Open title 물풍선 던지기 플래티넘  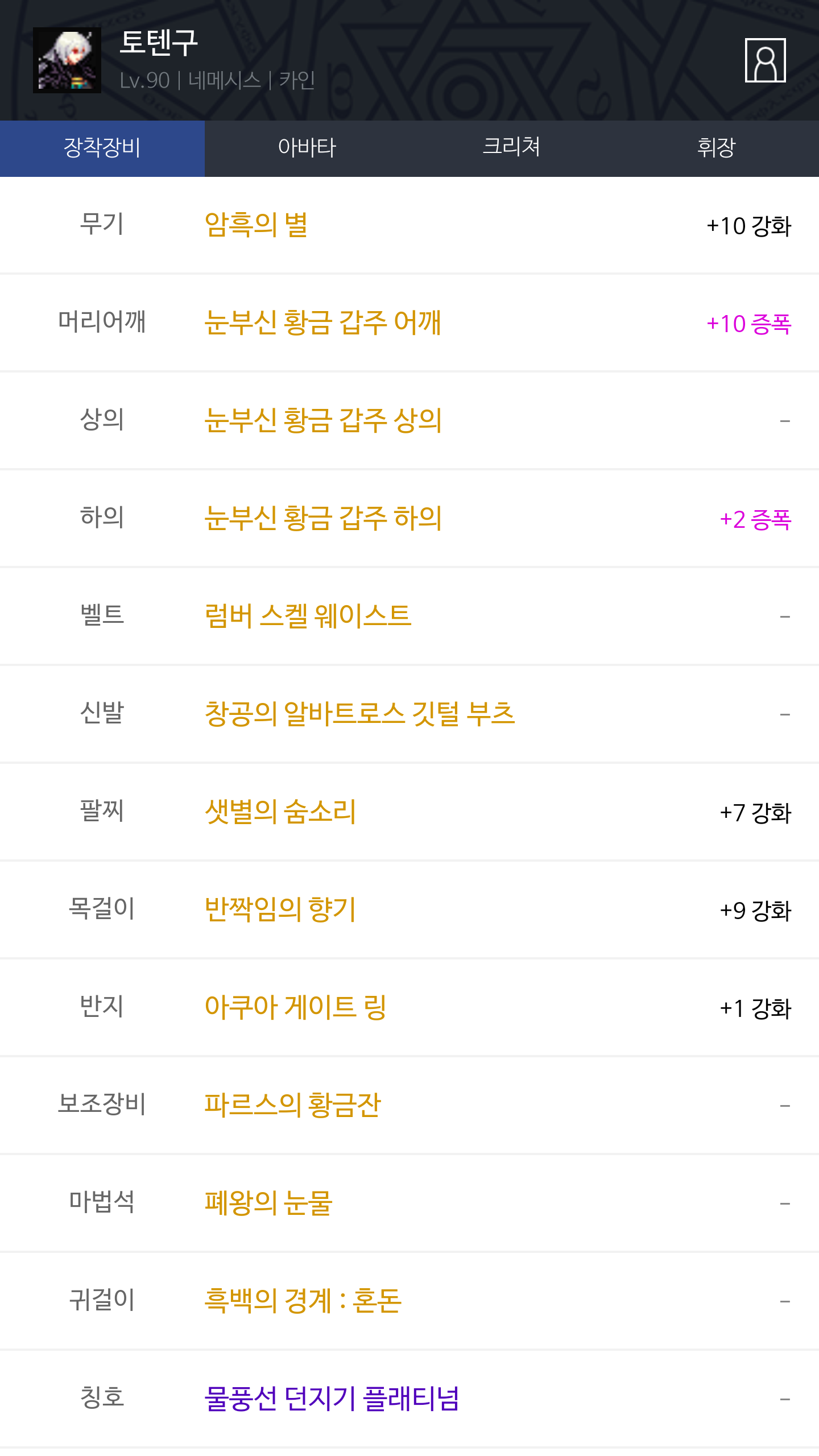[x=332, y=1399]
